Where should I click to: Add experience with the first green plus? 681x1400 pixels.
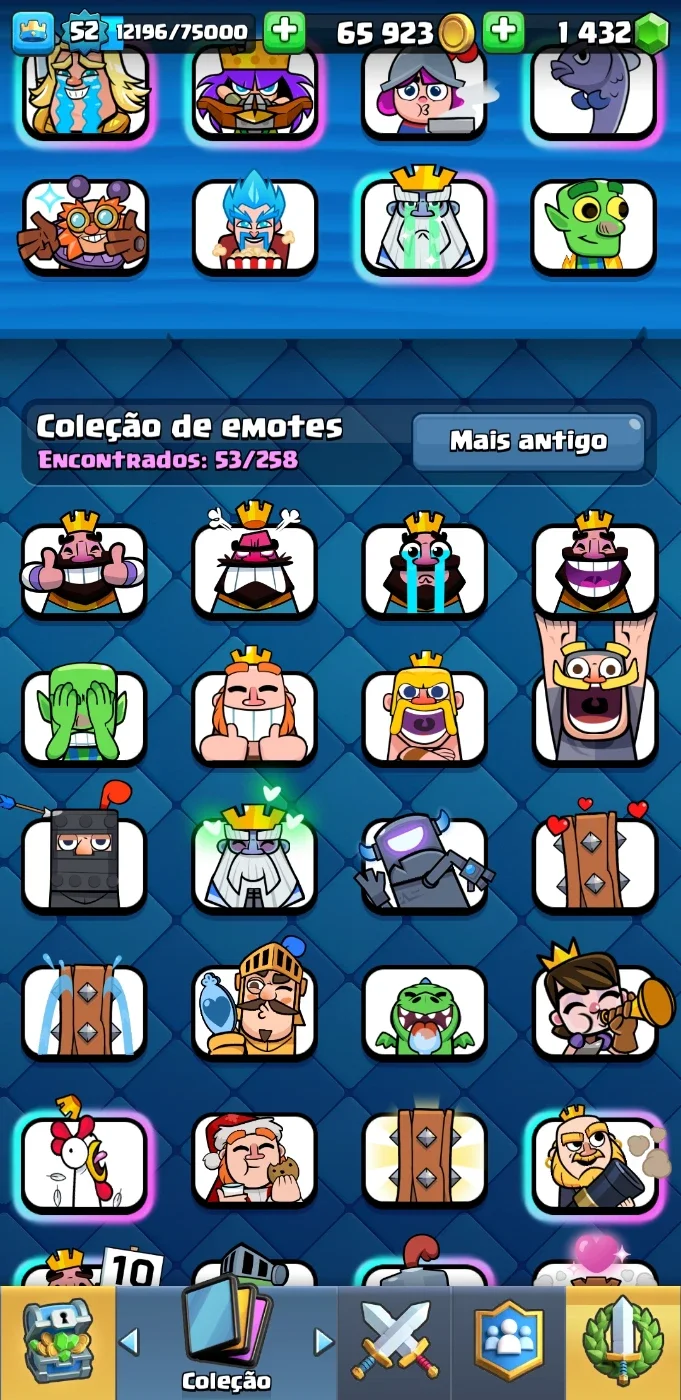[285, 33]
